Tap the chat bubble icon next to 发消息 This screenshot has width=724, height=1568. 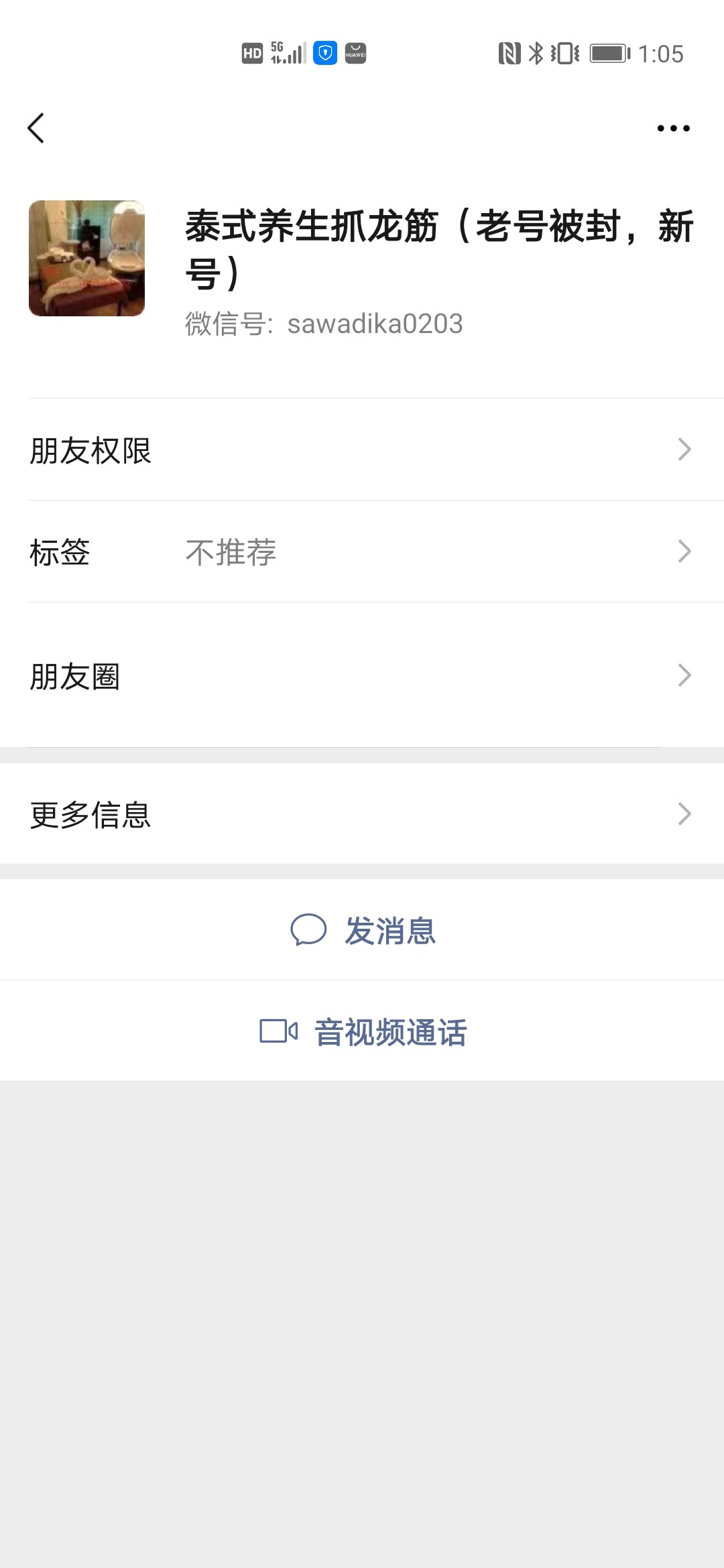click(310, 930)
